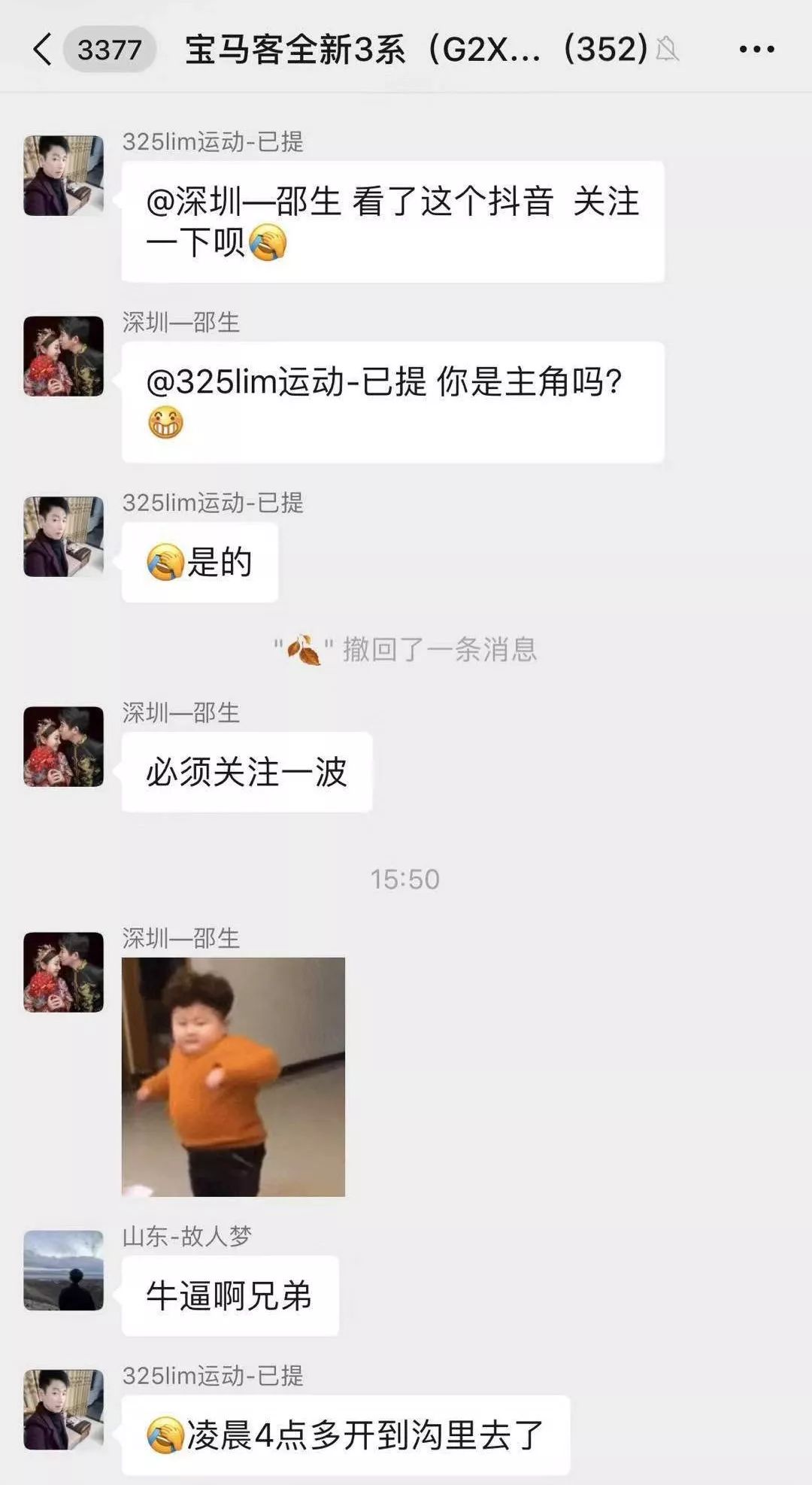Screen dimensions: 812x1485
Task: Open 山东-故人梦's profile avatar
Action: (64, 1271)
